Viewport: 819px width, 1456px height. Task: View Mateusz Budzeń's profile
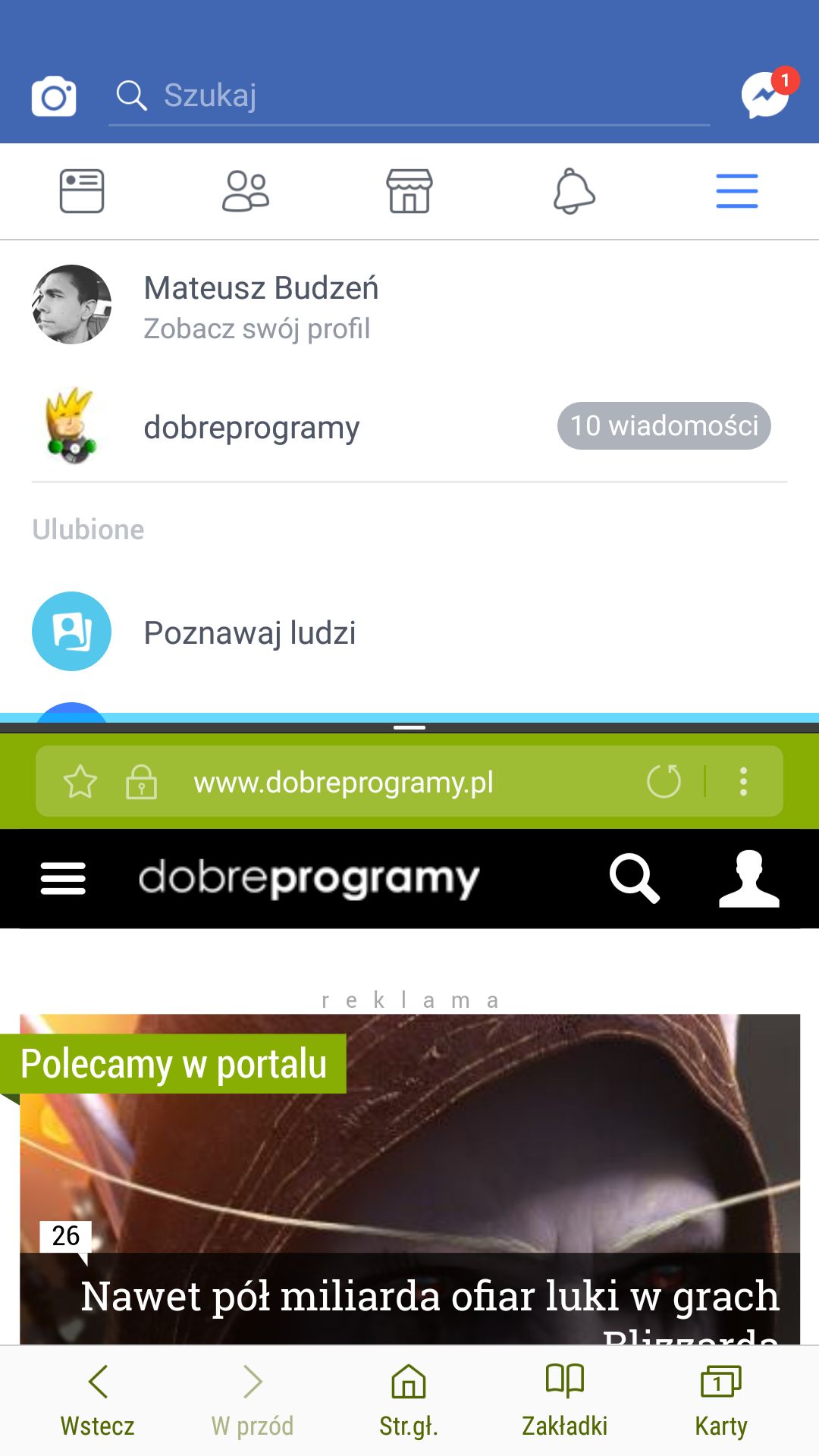[409, 305]
